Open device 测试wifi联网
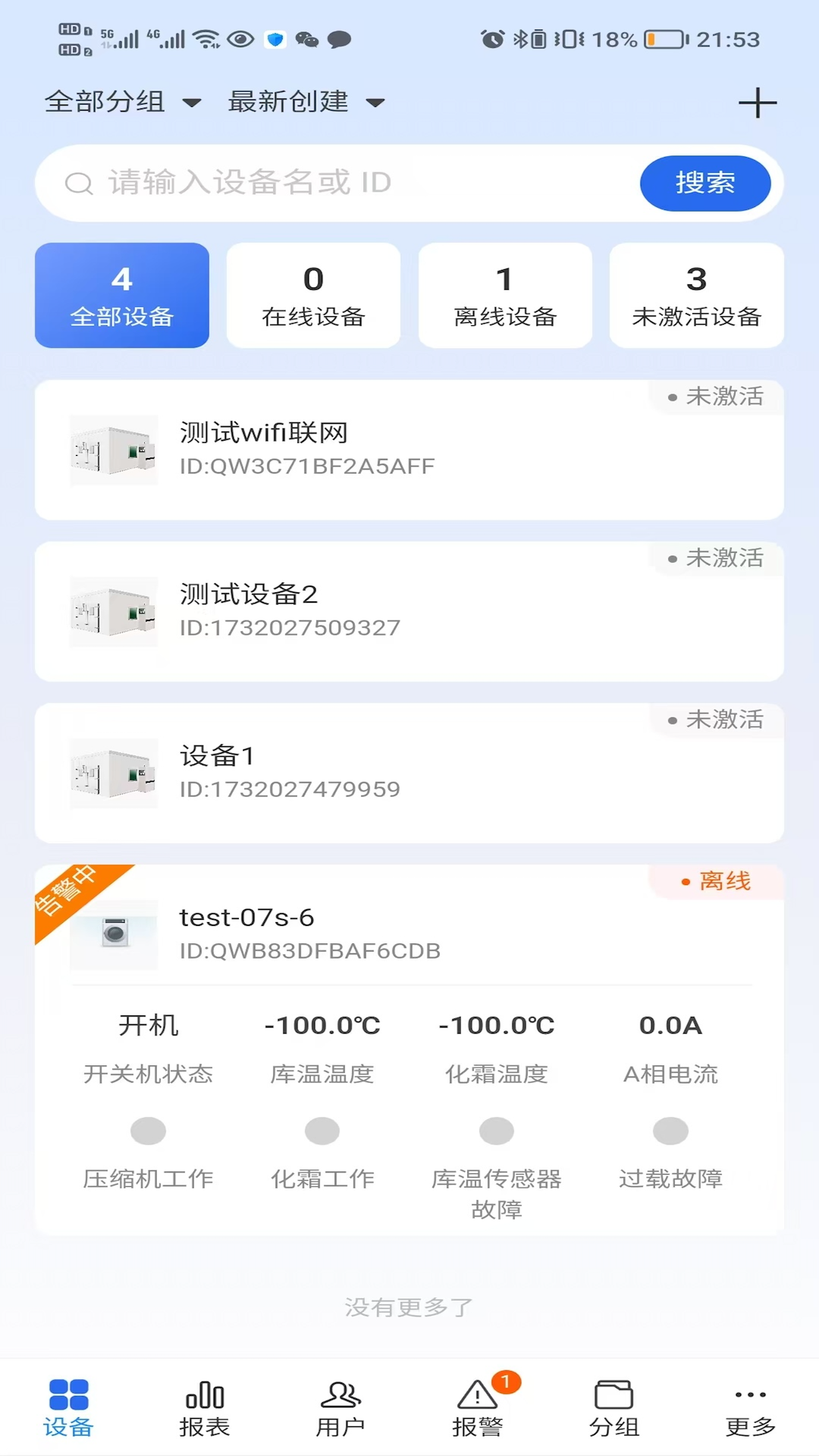Image resolution: width=819 pixels, height=1456 pixels. pos(409,450)
